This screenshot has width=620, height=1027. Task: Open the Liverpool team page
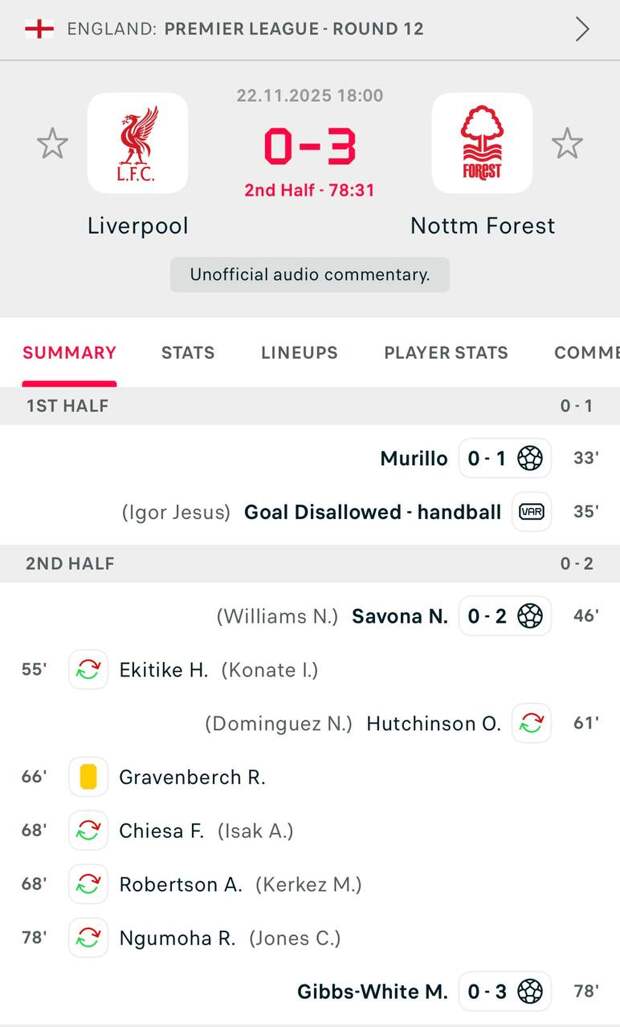coord(137,144)
